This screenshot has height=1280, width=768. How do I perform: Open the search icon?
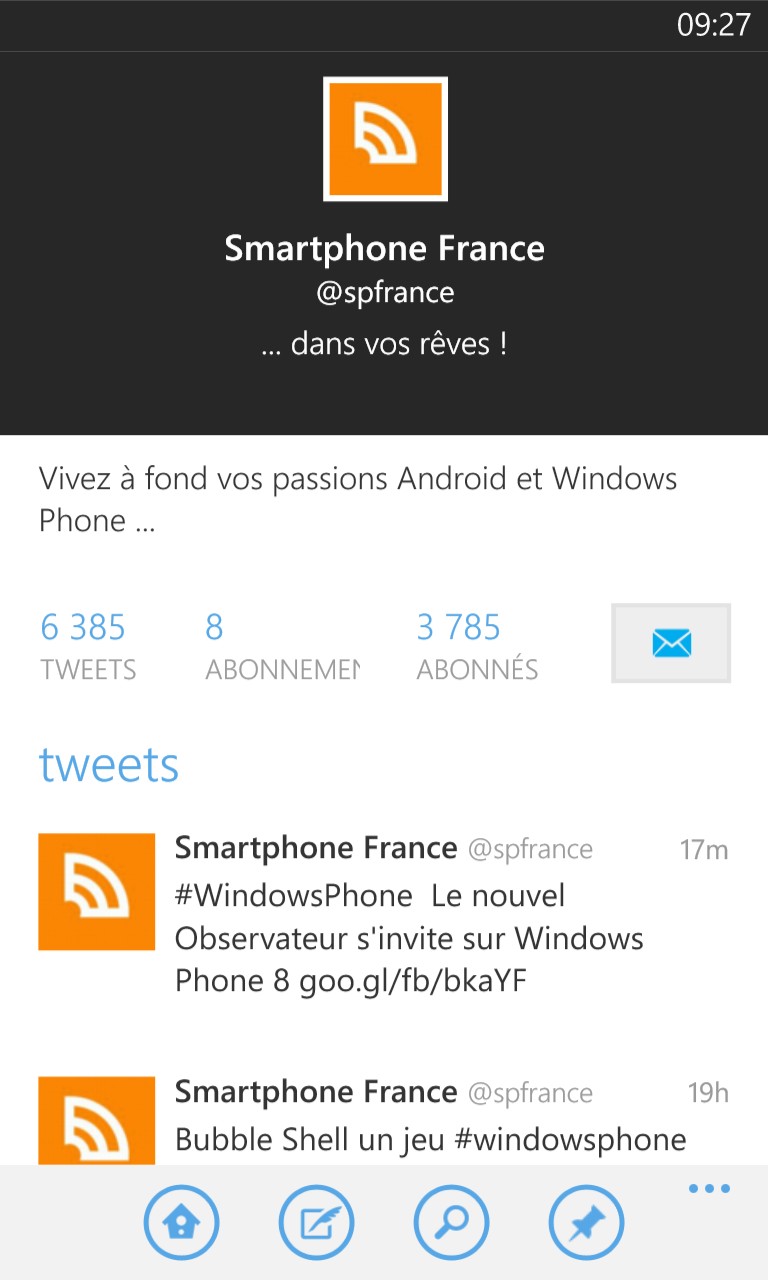(451, 1222)
